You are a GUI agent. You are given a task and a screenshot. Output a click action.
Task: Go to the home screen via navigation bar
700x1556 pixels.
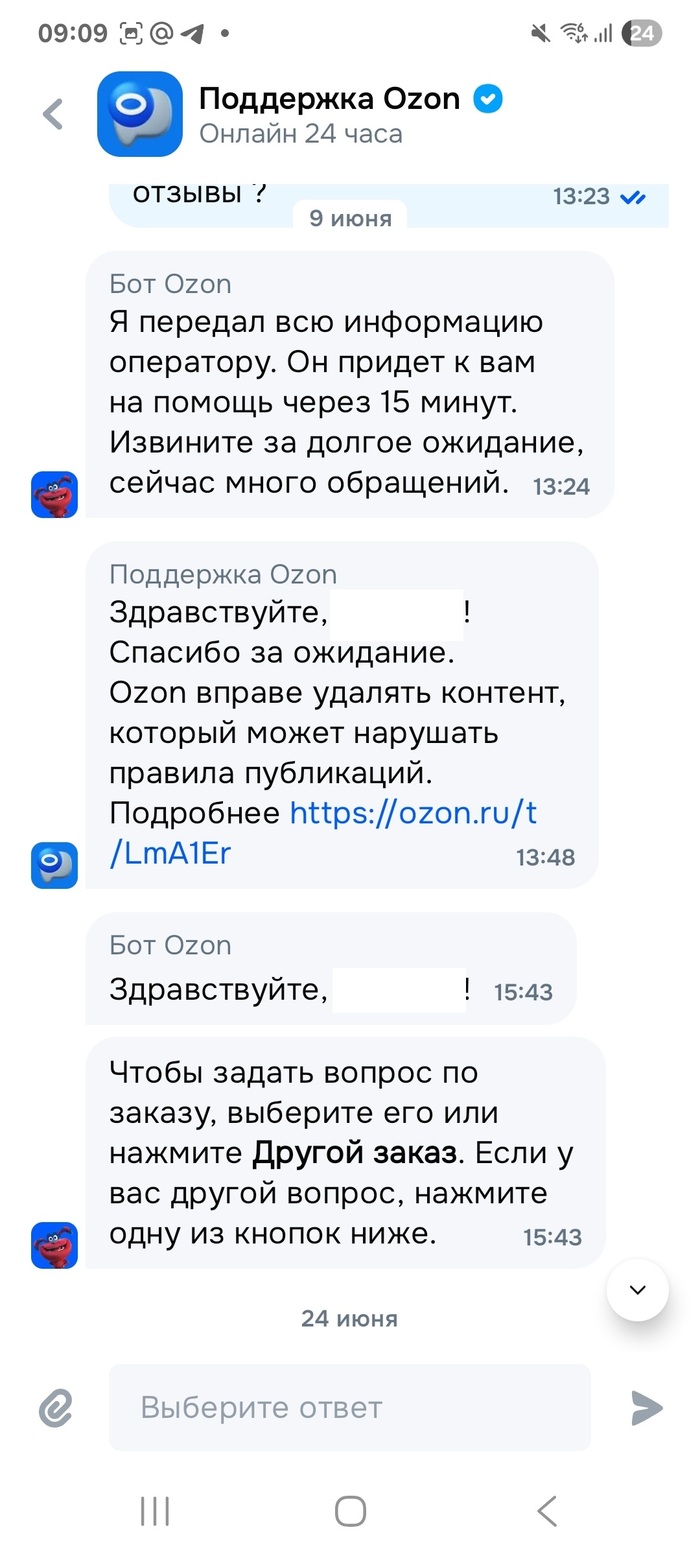point(350,1511)
